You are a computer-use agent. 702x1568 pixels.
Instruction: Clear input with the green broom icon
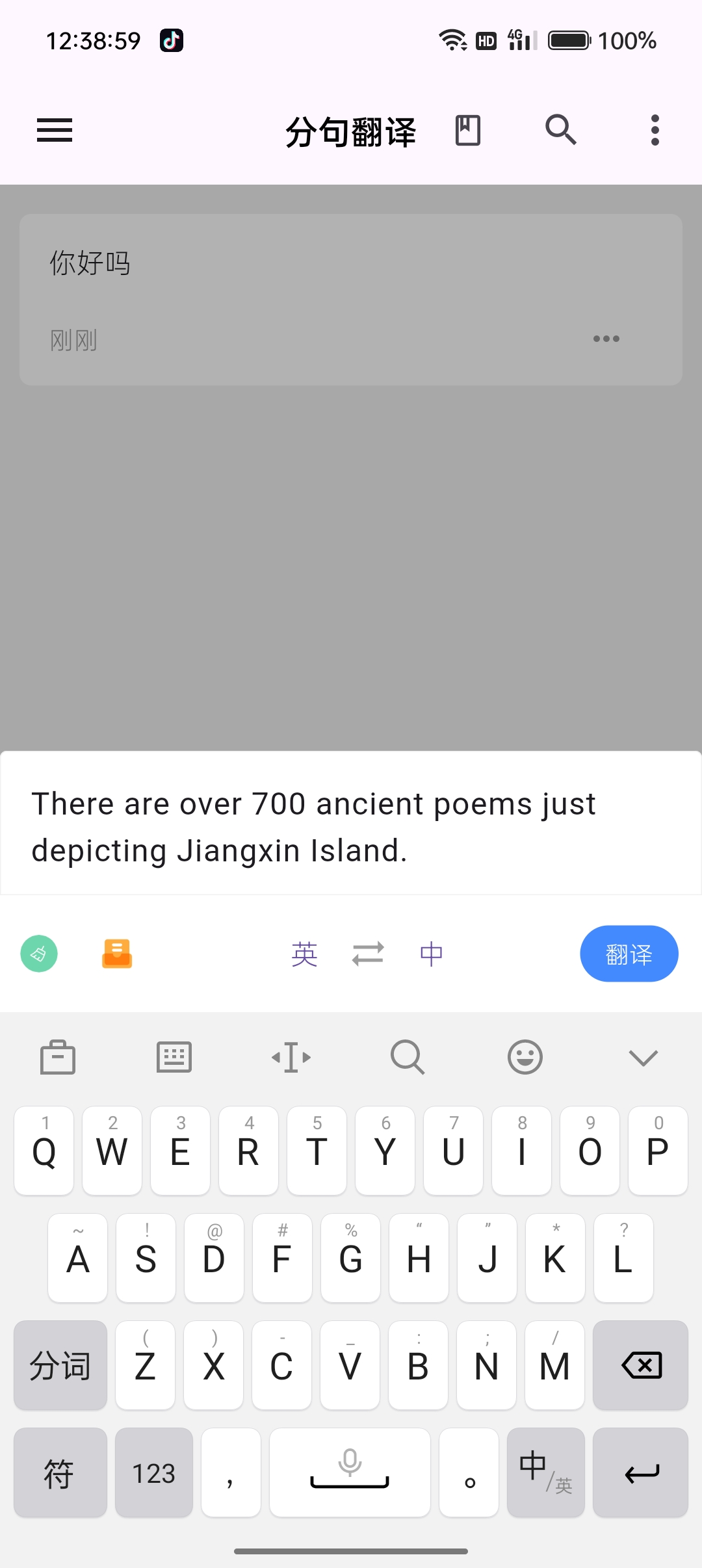pyautogui.click(x=39, y=954)
